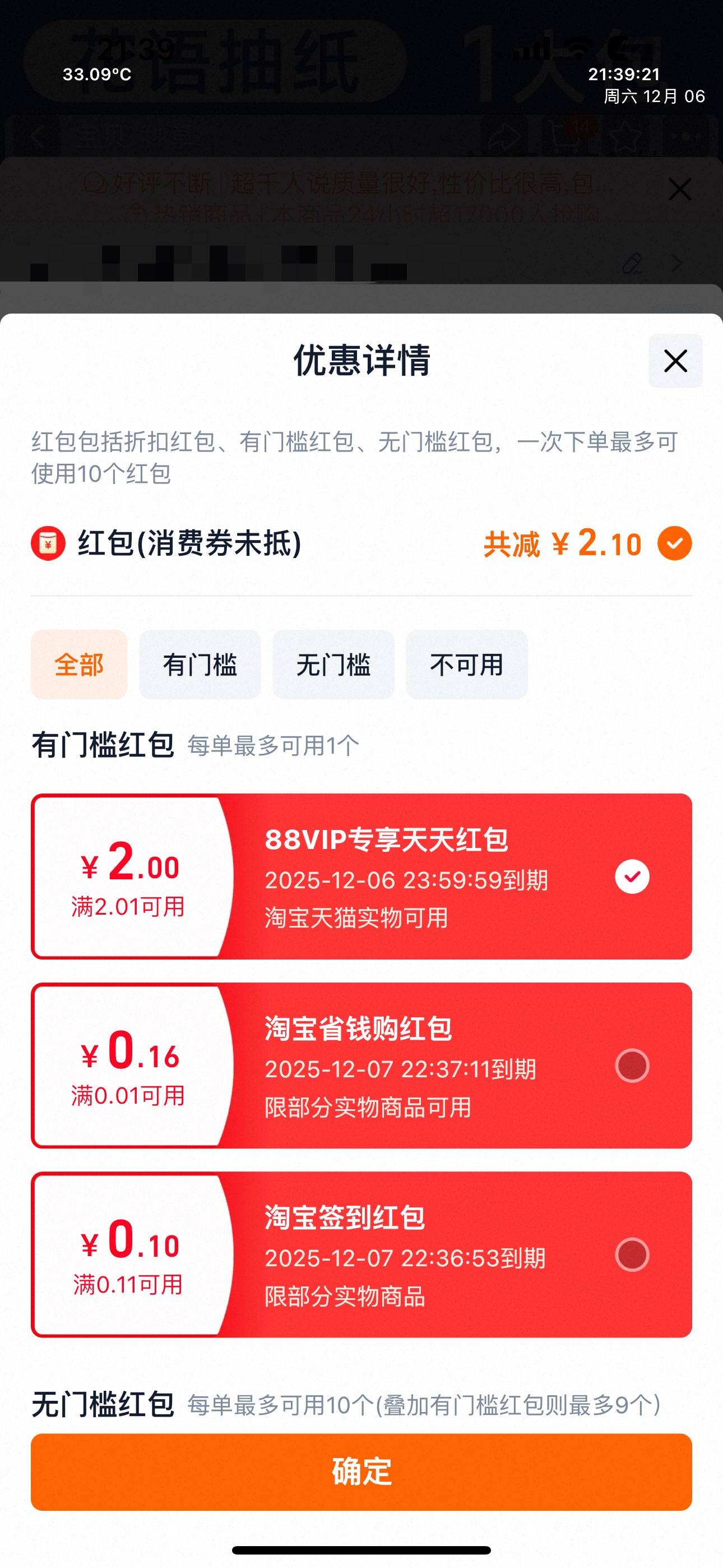
Task: Confirm selection with 确定 button
Action: 361,1472
